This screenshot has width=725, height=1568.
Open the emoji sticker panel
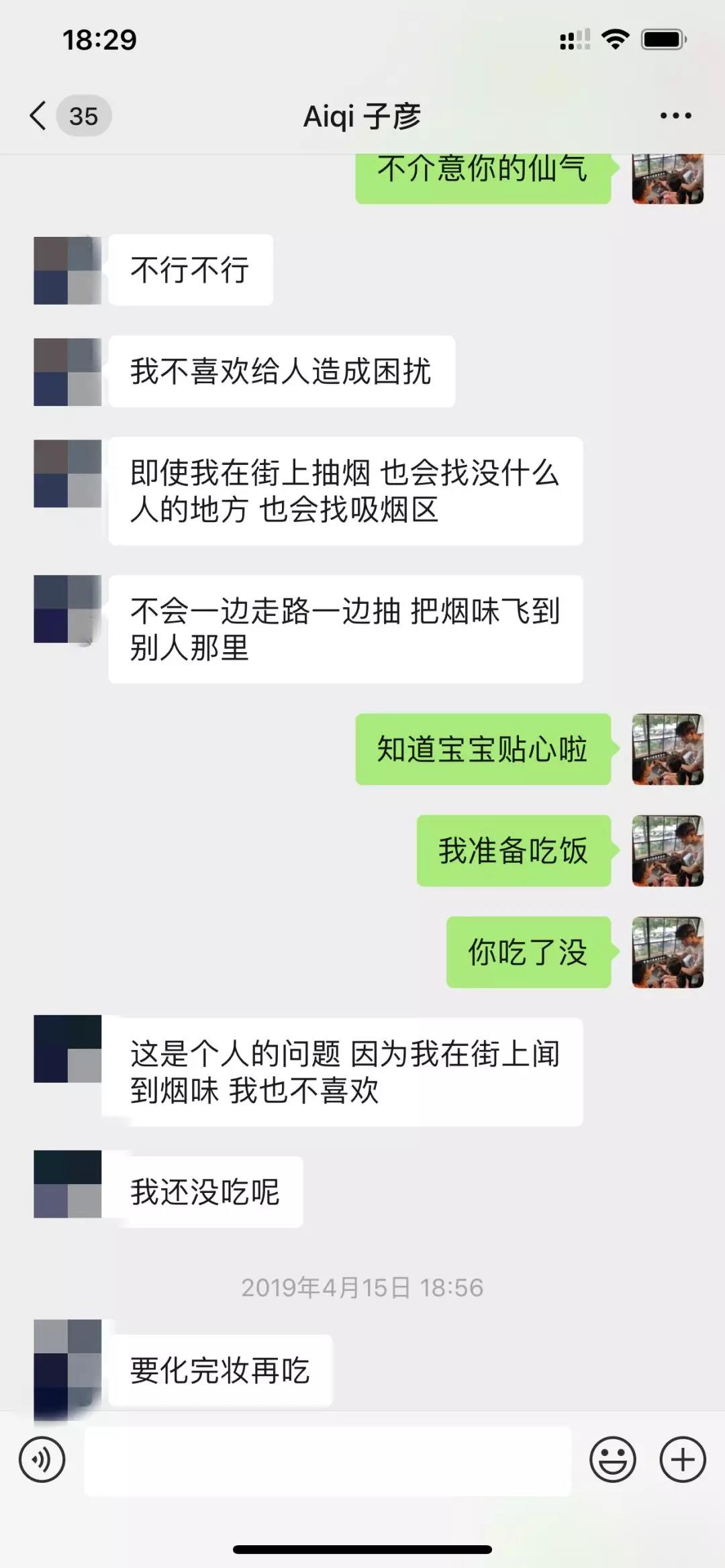(612, 1459)
